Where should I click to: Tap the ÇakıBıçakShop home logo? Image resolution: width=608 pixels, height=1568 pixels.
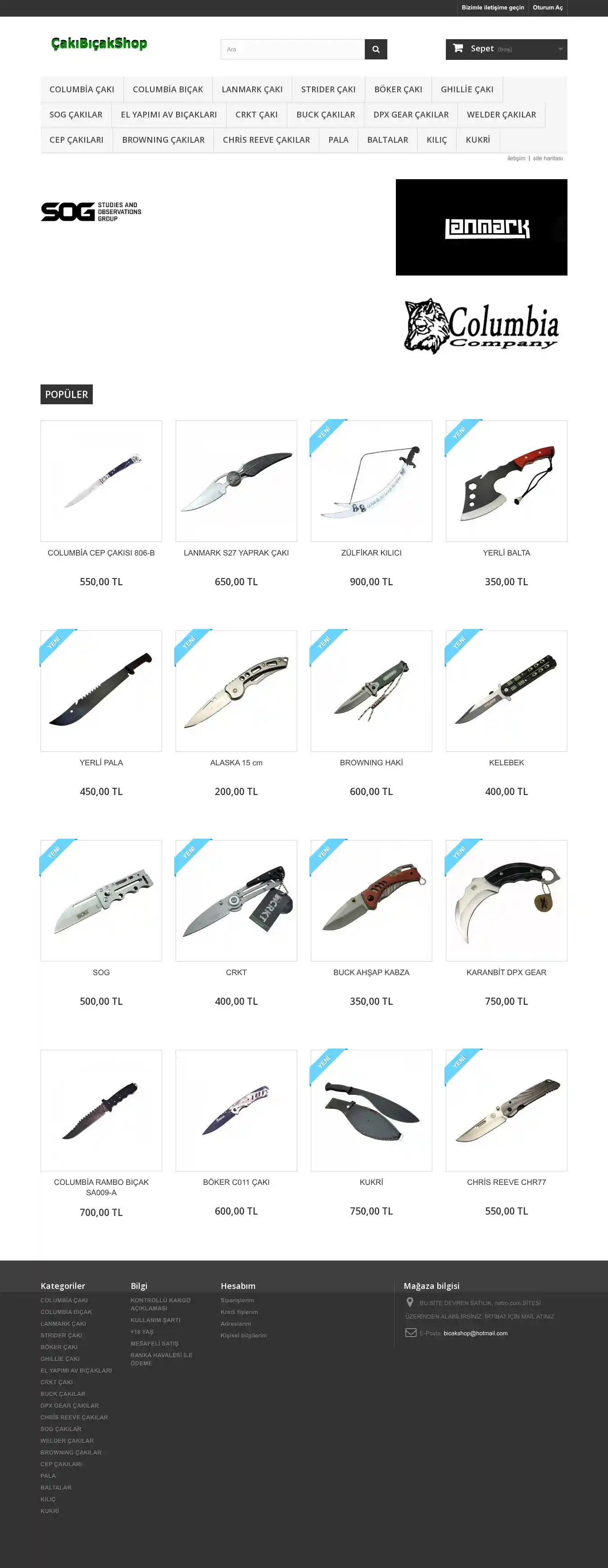[99, 44]
